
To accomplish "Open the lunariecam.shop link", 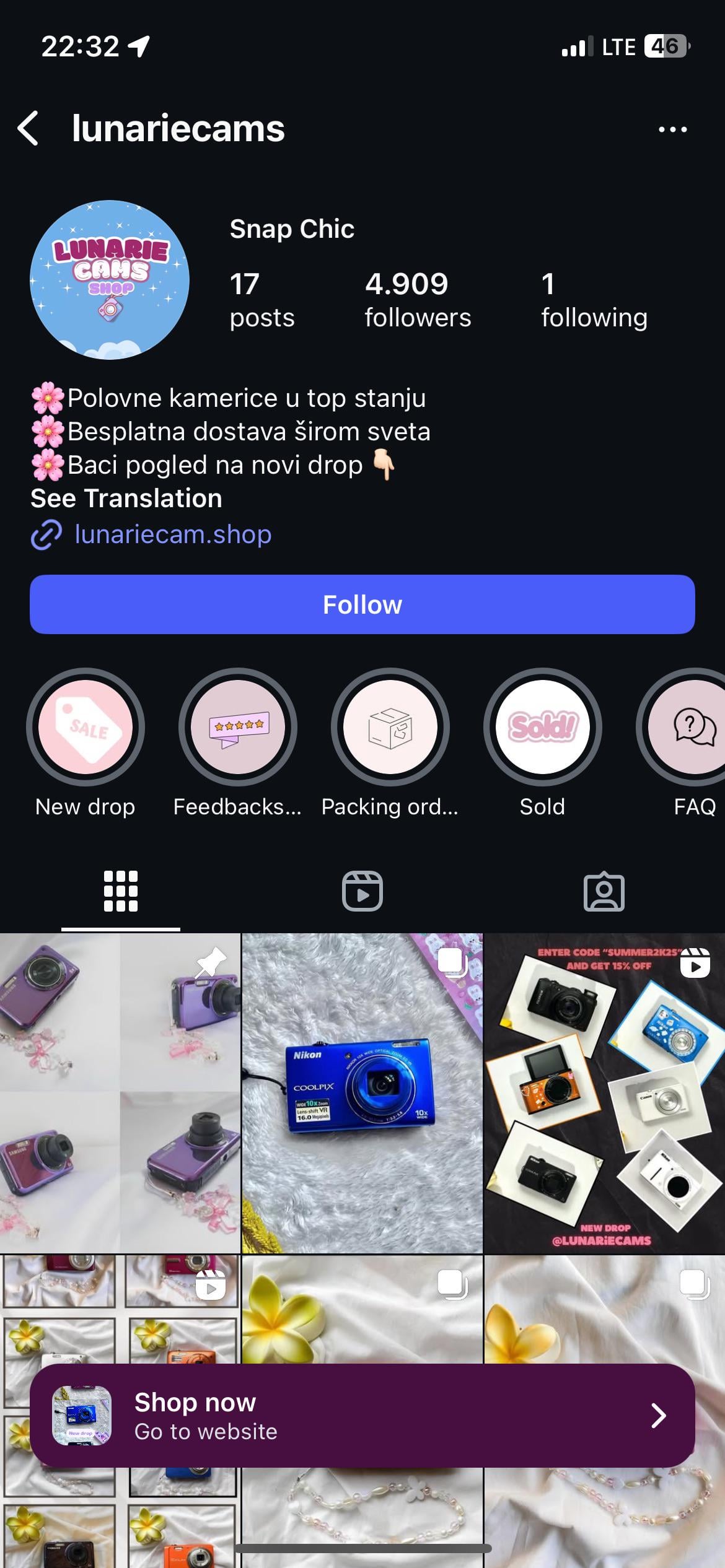I will pyautogui.click(x=172, y=534).
